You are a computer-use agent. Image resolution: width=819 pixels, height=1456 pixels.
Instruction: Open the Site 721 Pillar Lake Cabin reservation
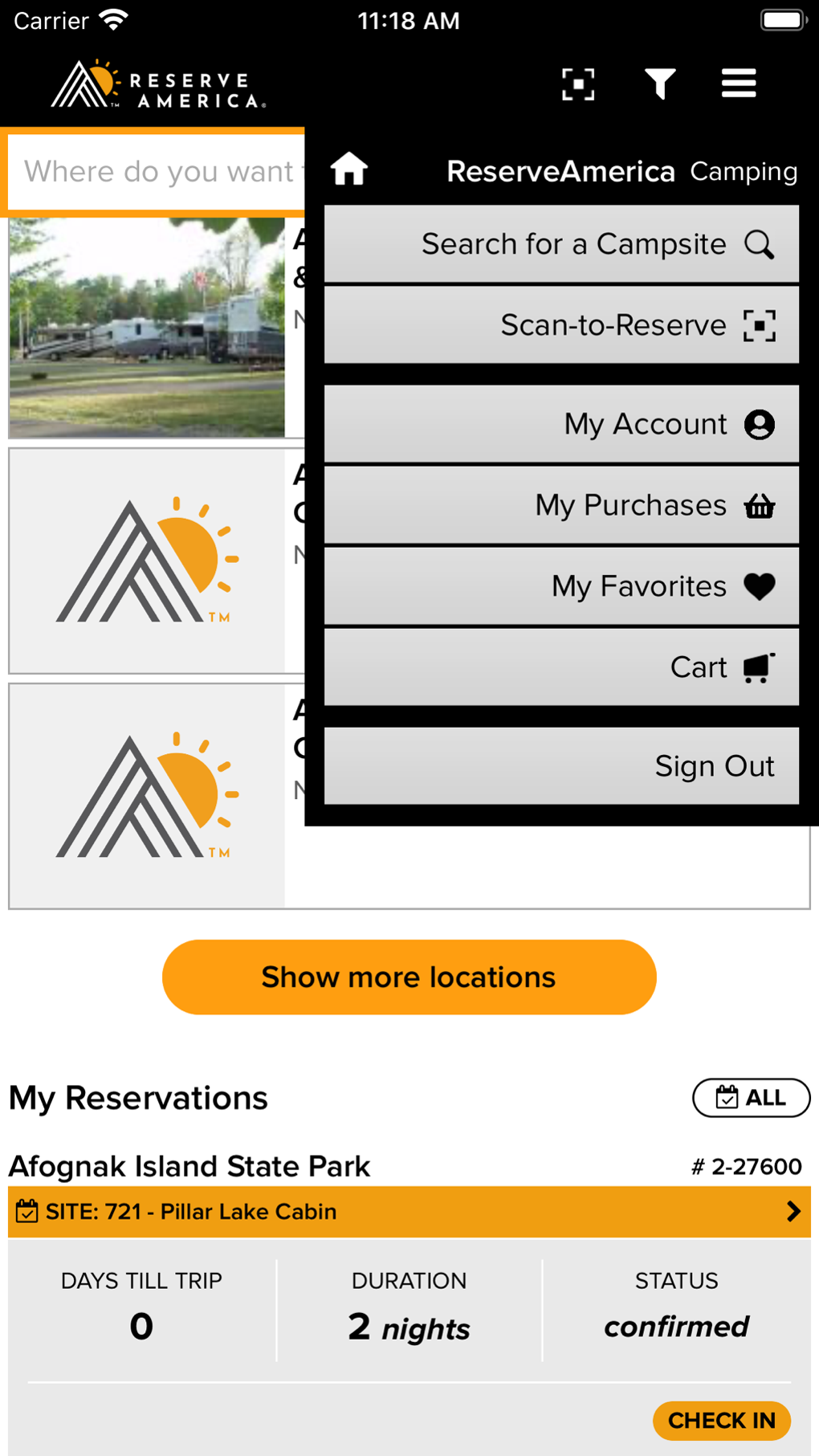click(x=409, y=1211)
